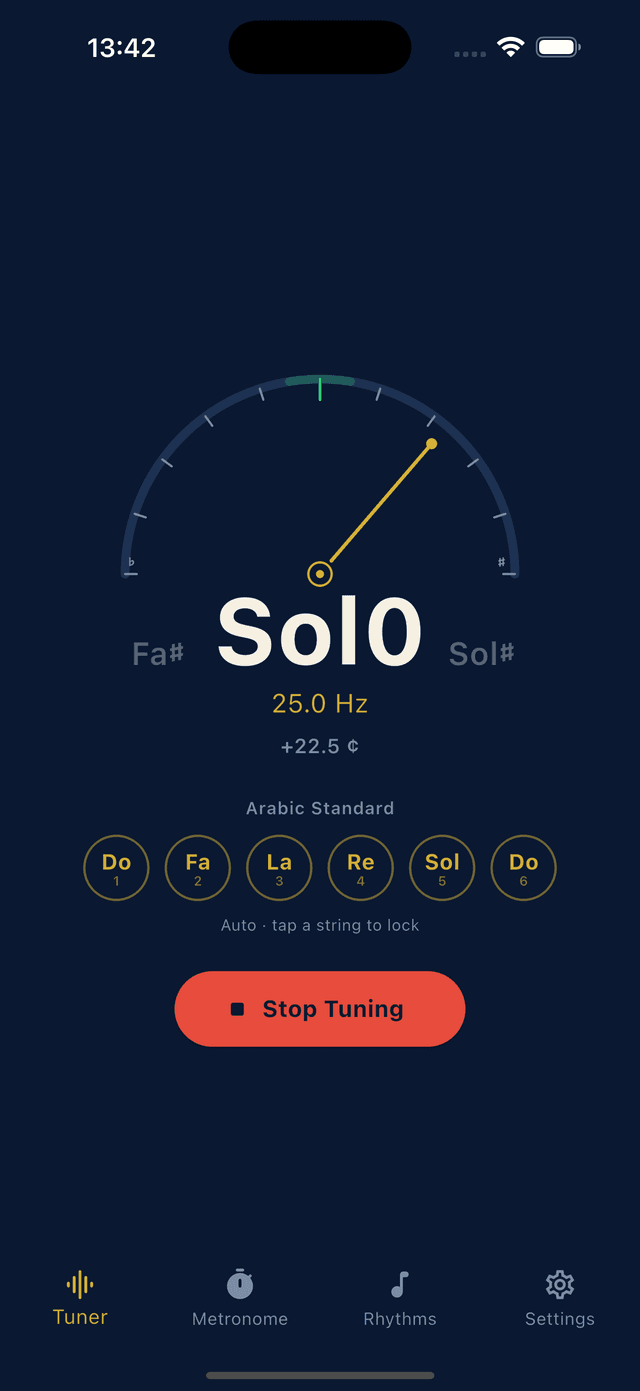This screenshot has width=640, height=1391.
Task: Lock onto the Sol string 5
Action: coord(442,868)
